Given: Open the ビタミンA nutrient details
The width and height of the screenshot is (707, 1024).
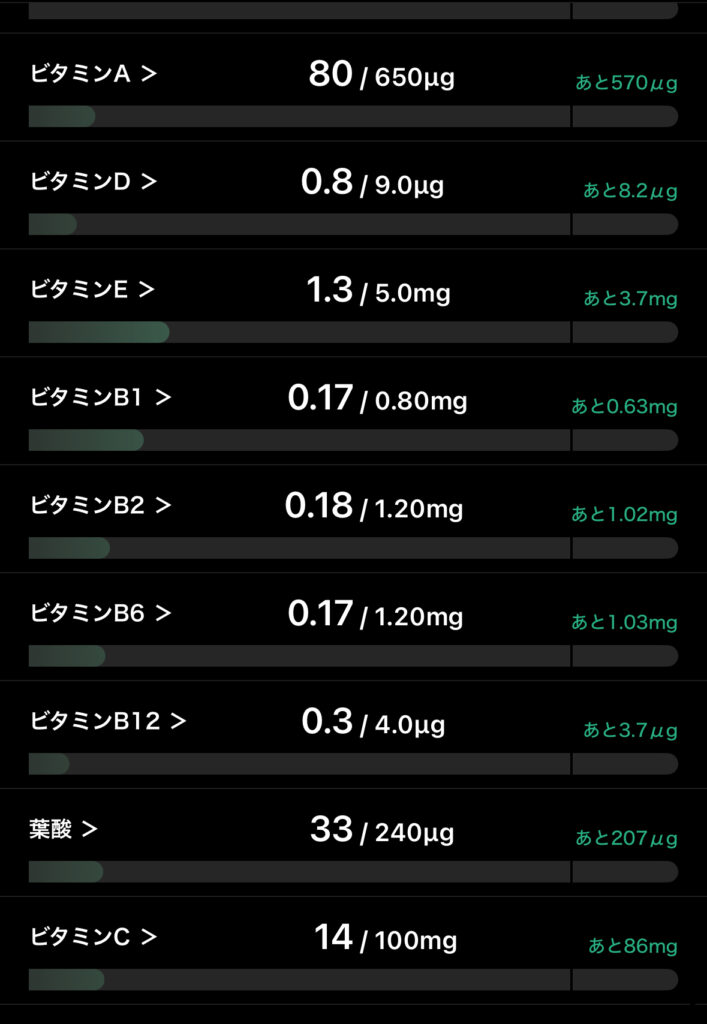Looking at the screenshot, I should pos(94,74).
